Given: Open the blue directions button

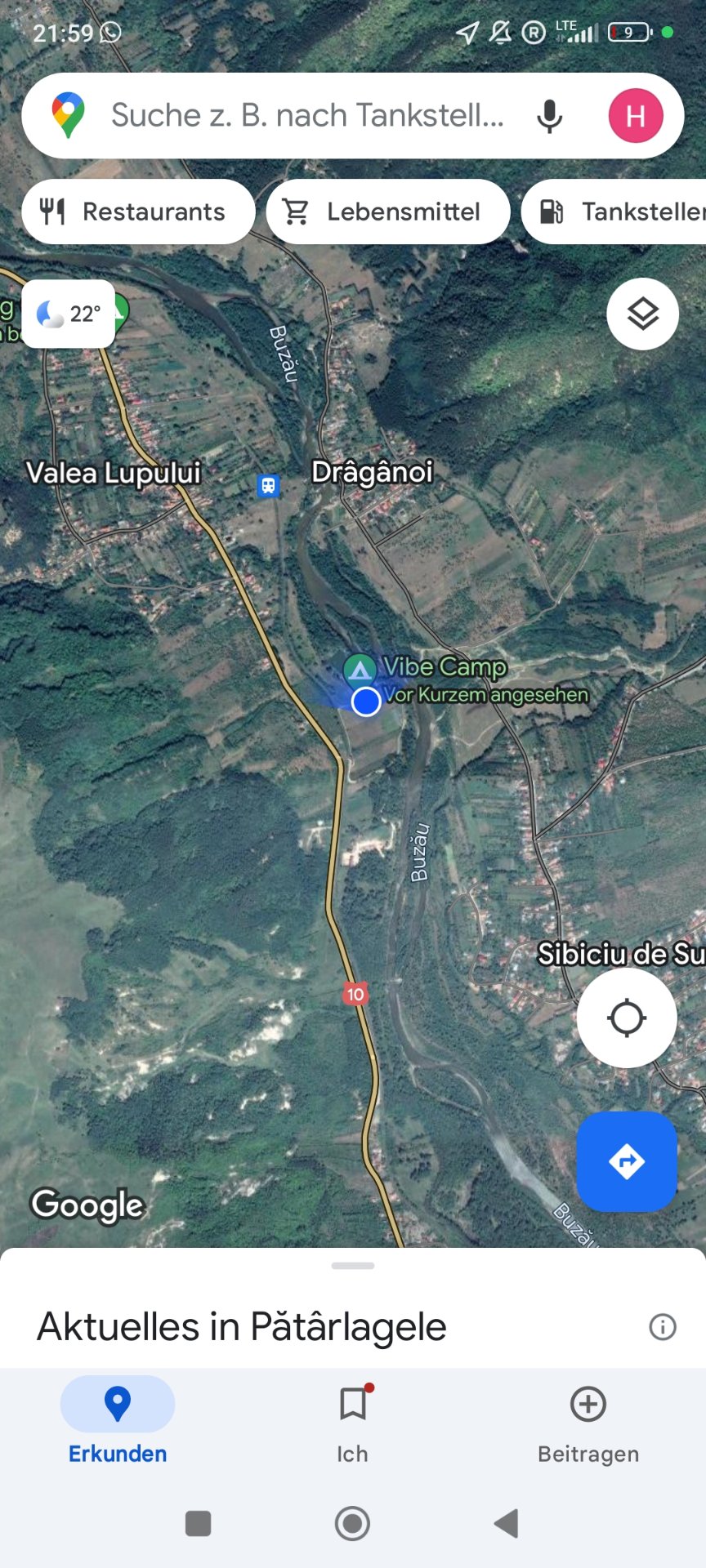Looking at the screenshot, I should 626,1160.
